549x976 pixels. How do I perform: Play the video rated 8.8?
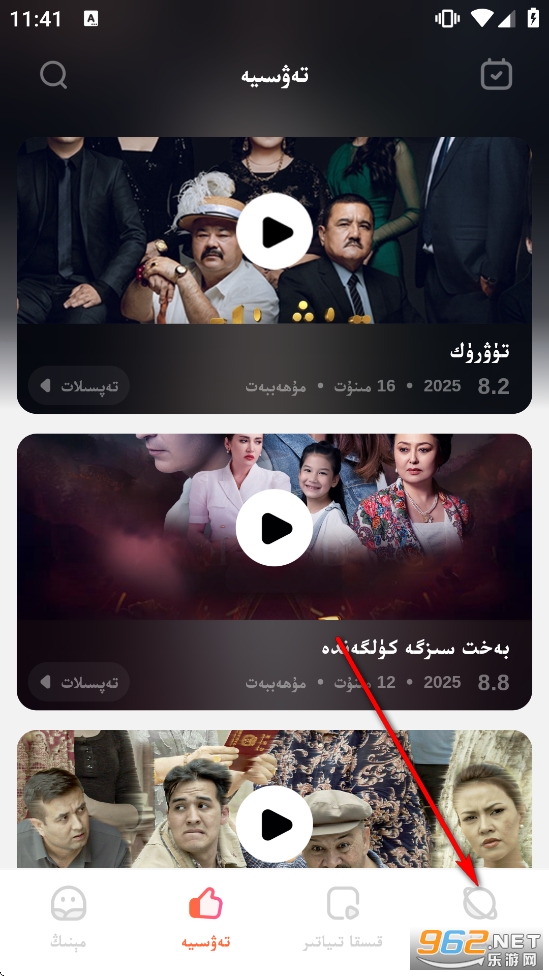[274, 528]
